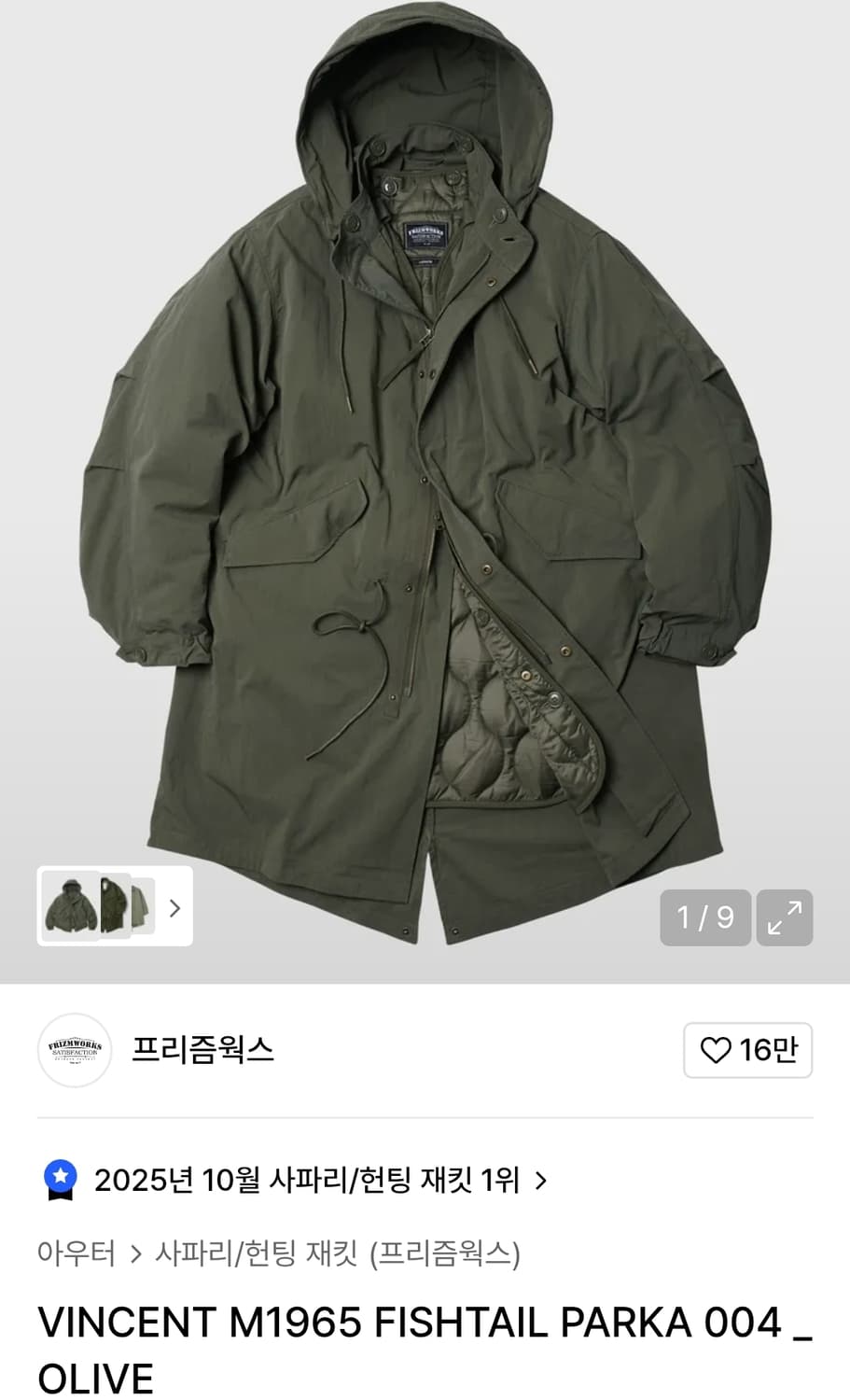Viewport: 850px width, 1400px height.
Task: Click the blue award ribbon badge
Action: (62, 1180)
